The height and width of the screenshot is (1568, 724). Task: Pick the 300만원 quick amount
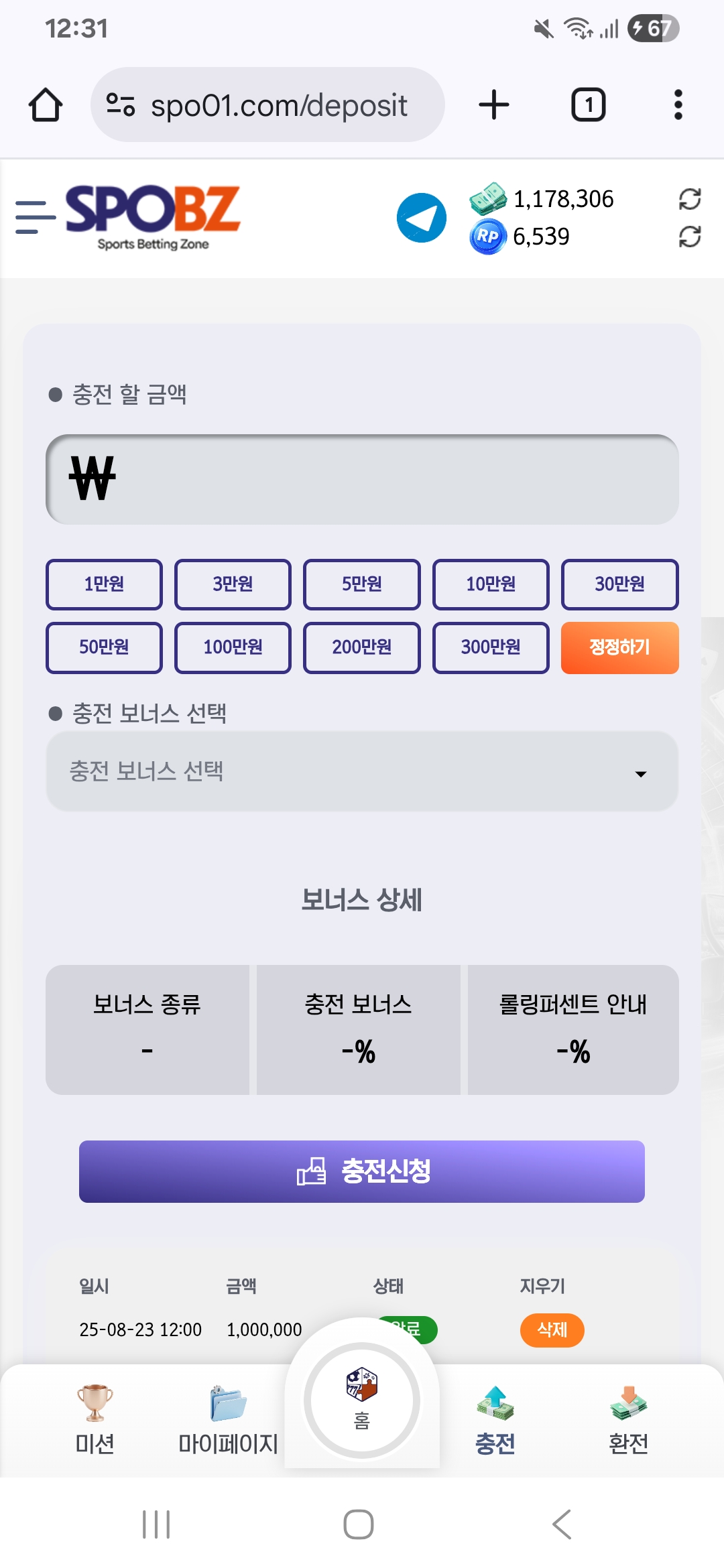tap(491, 647)
